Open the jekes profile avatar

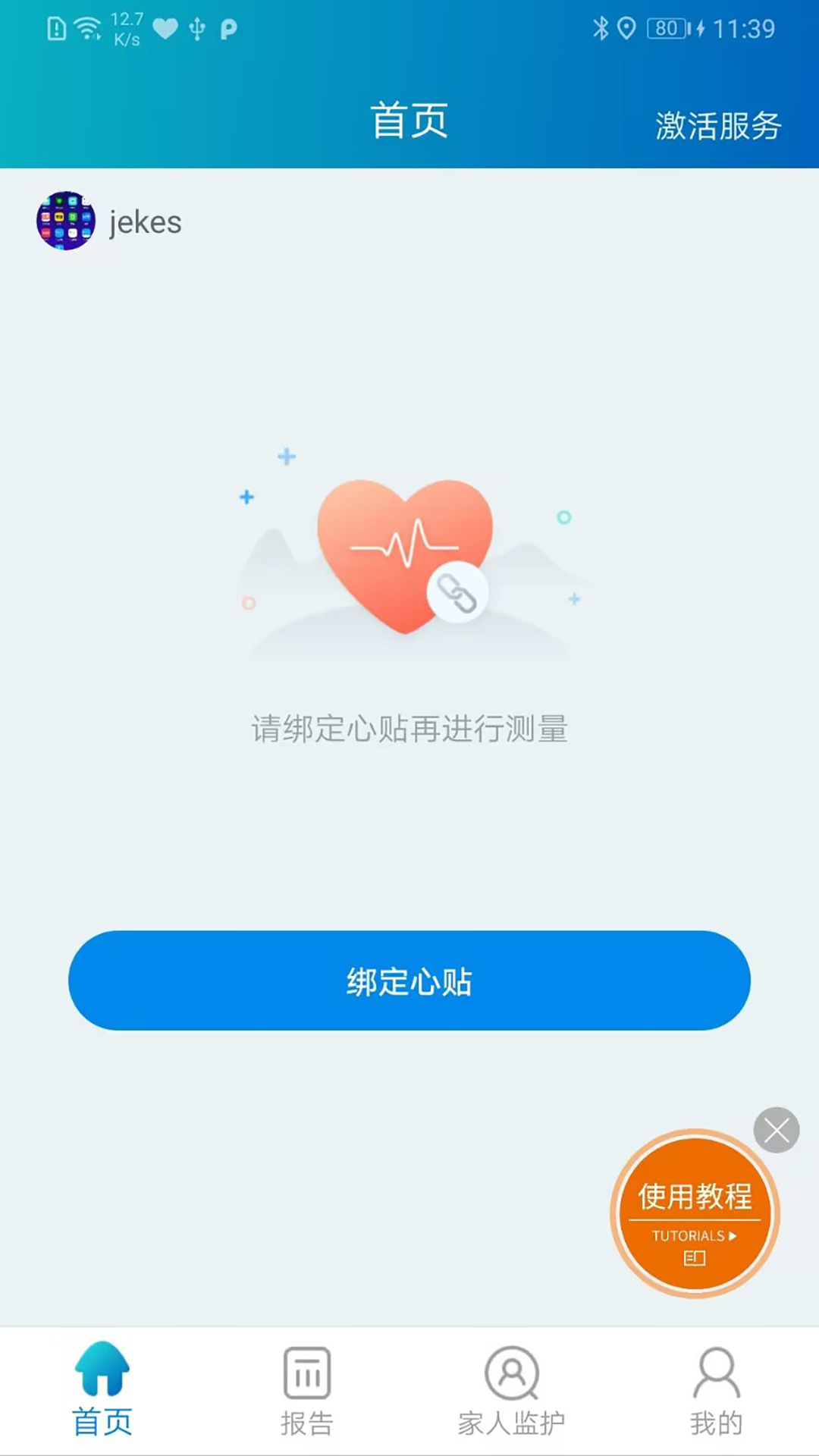66,221
